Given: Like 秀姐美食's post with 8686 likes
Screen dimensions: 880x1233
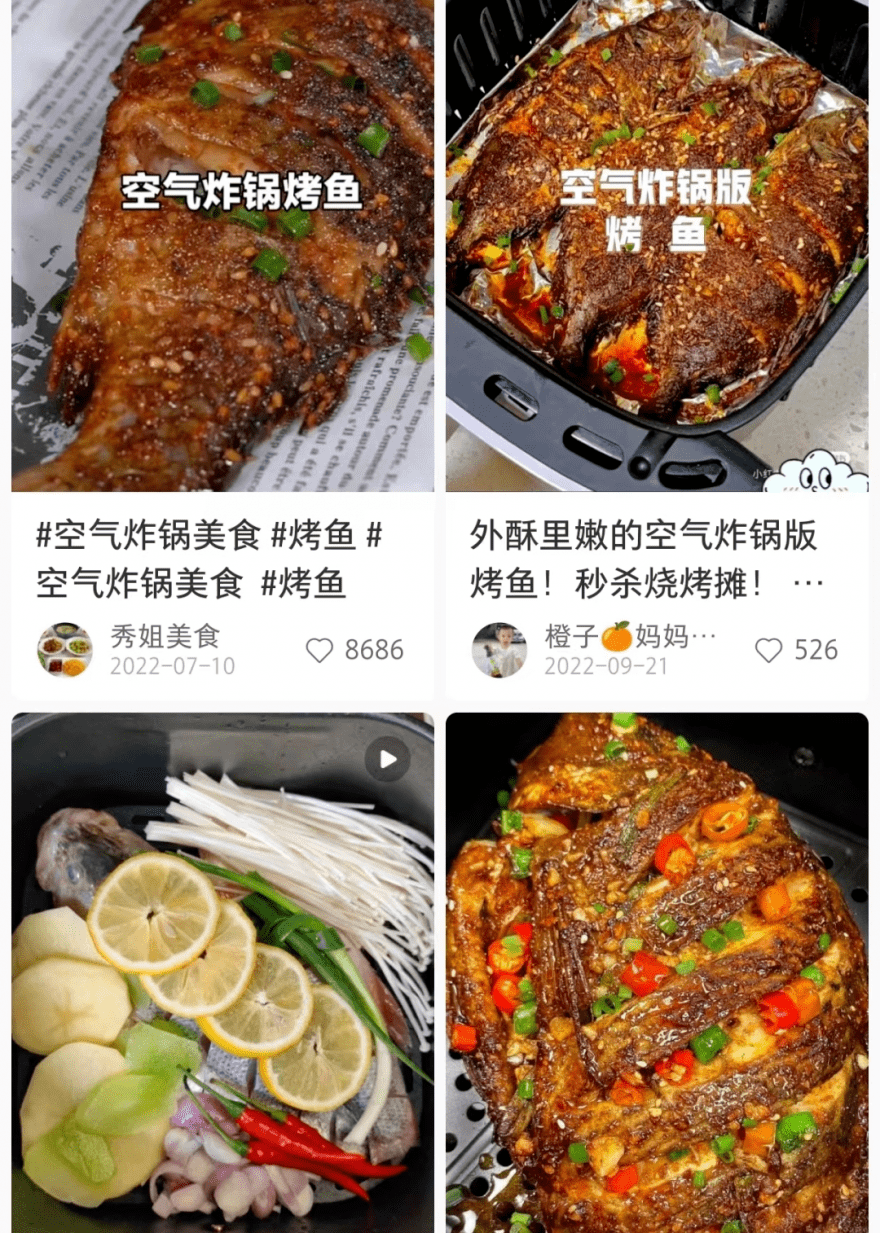Looking at the screenshot, I should click(320, 651).
